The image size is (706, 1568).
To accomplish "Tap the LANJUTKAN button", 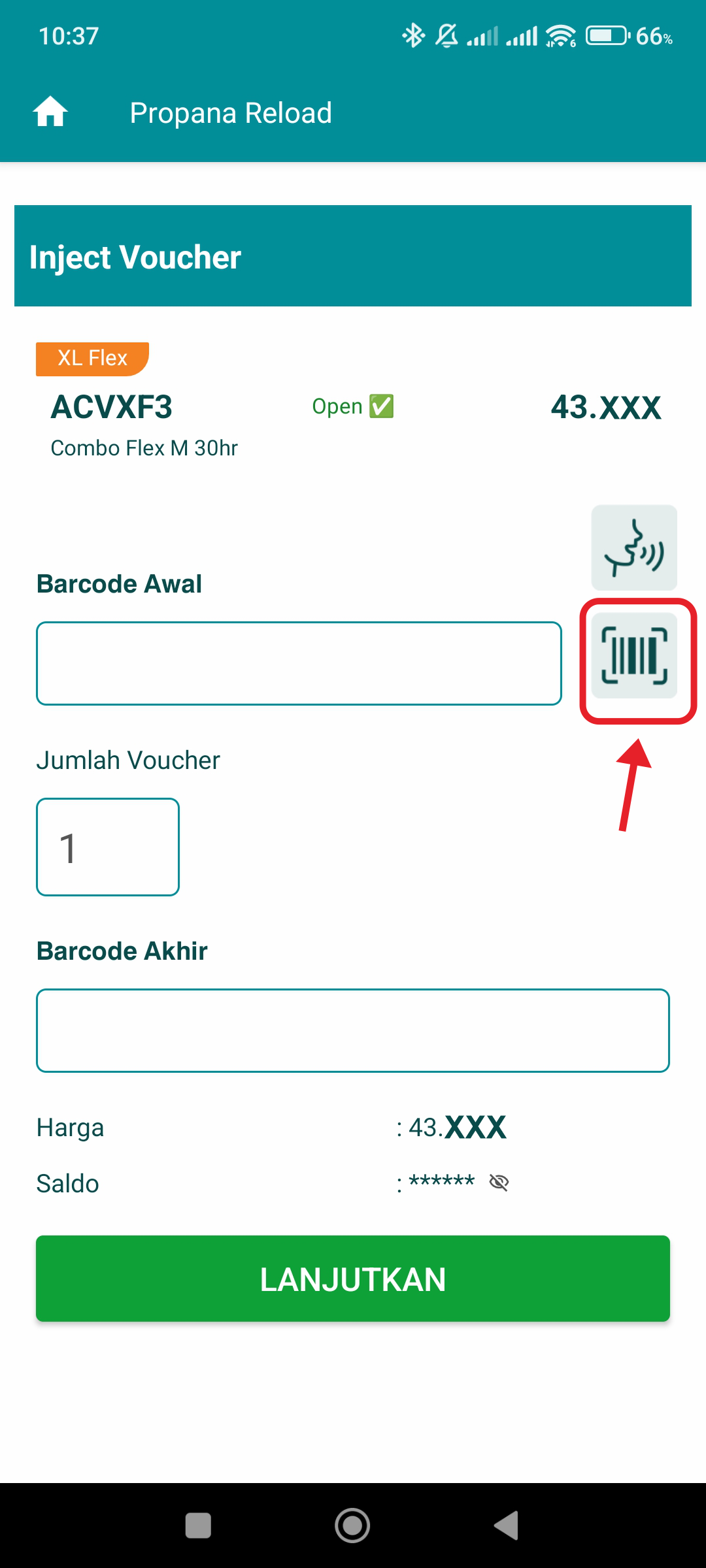I will [353, 1279].
